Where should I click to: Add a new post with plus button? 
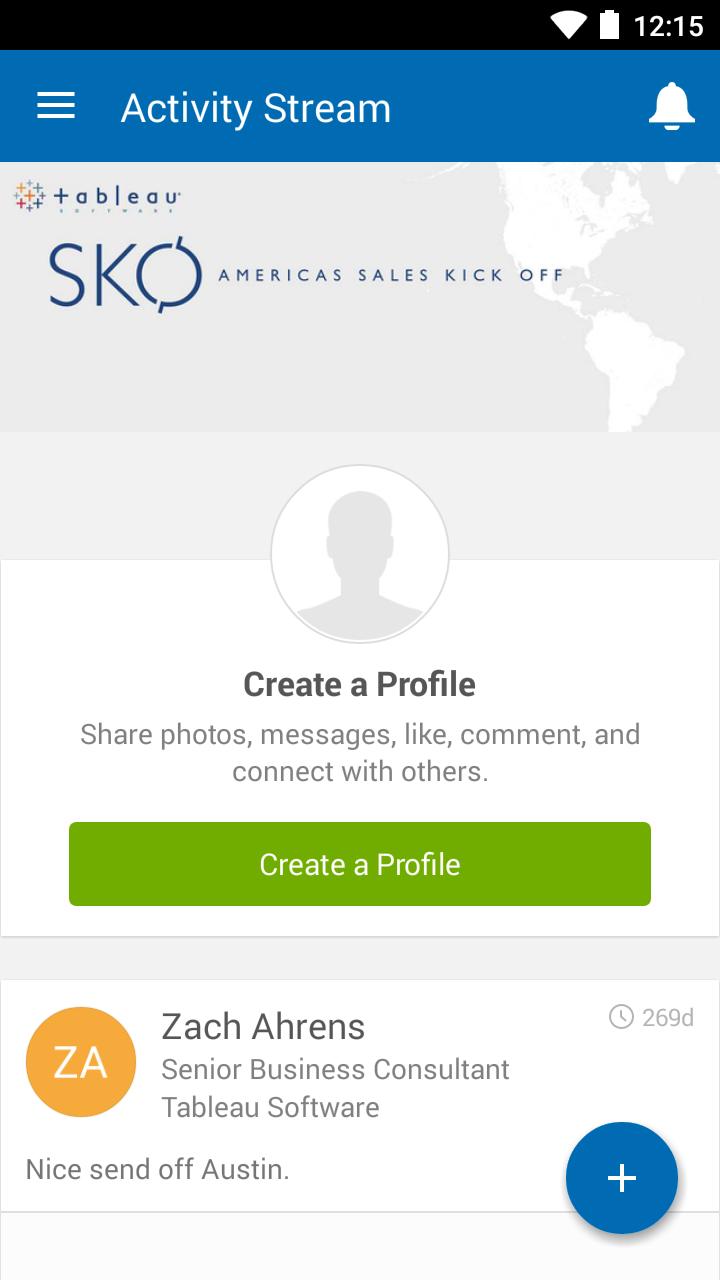pos(622,1178)
